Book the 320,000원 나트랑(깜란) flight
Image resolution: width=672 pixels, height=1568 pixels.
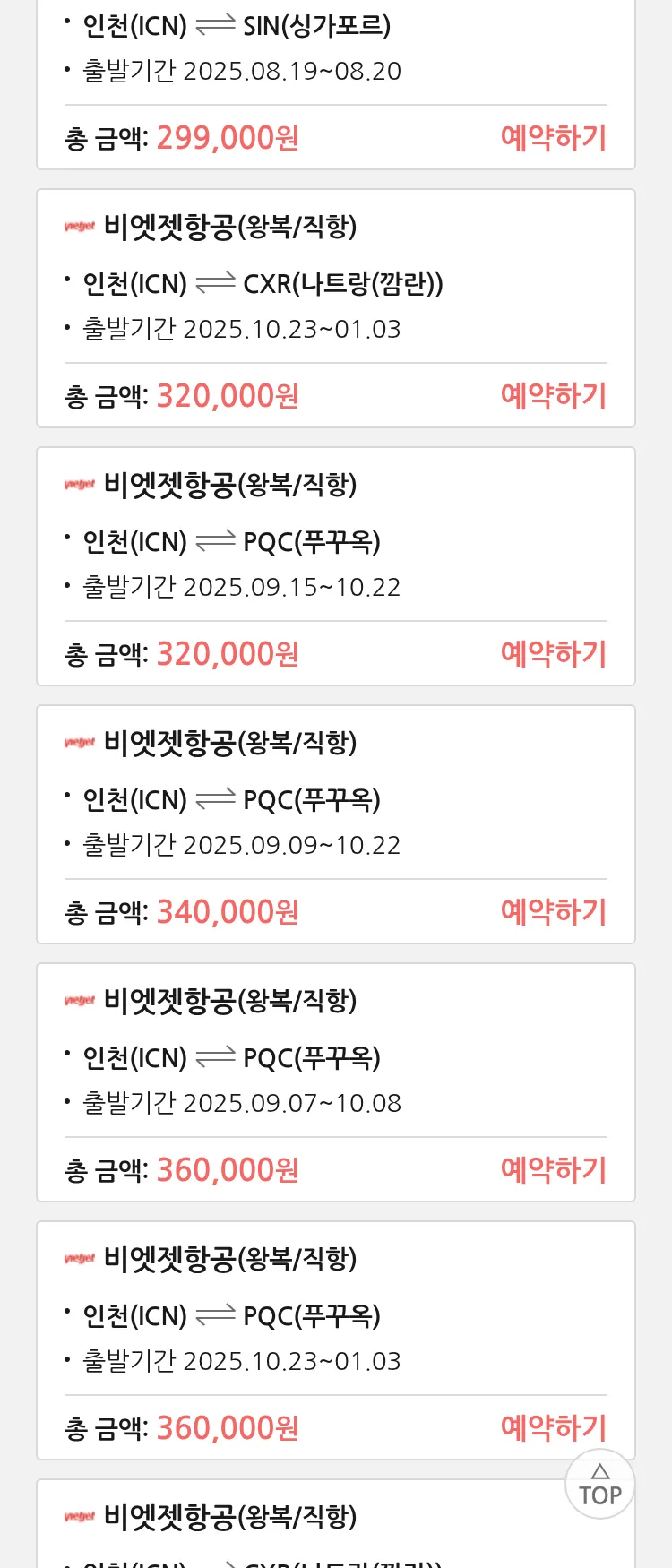pyautogui.click(x=553, y=396)
